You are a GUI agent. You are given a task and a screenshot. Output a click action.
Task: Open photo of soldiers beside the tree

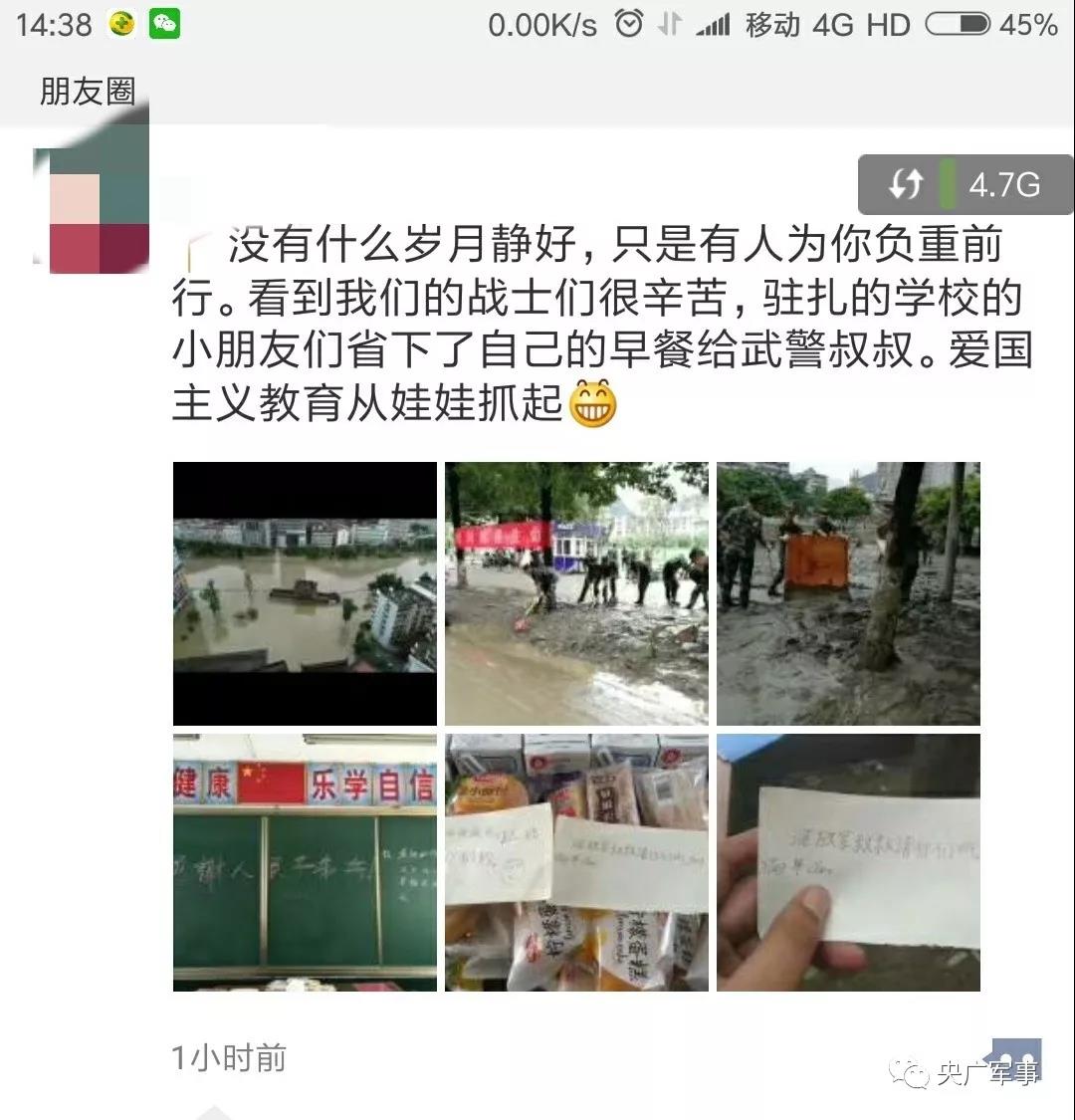click(x=848, y=593)
